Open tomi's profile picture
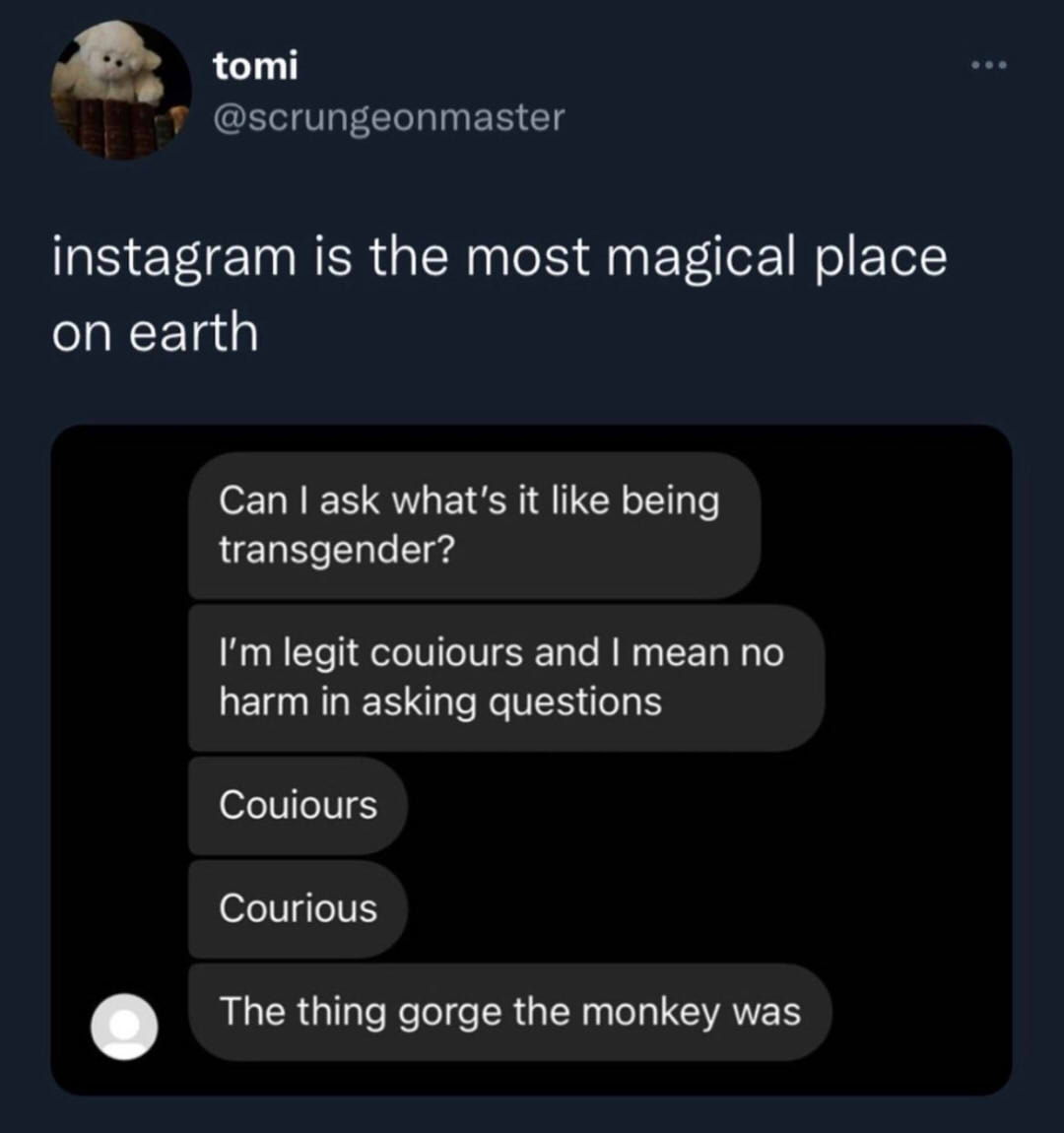The width and height of the screenshot is (1064, 1133). coord(121,90)
